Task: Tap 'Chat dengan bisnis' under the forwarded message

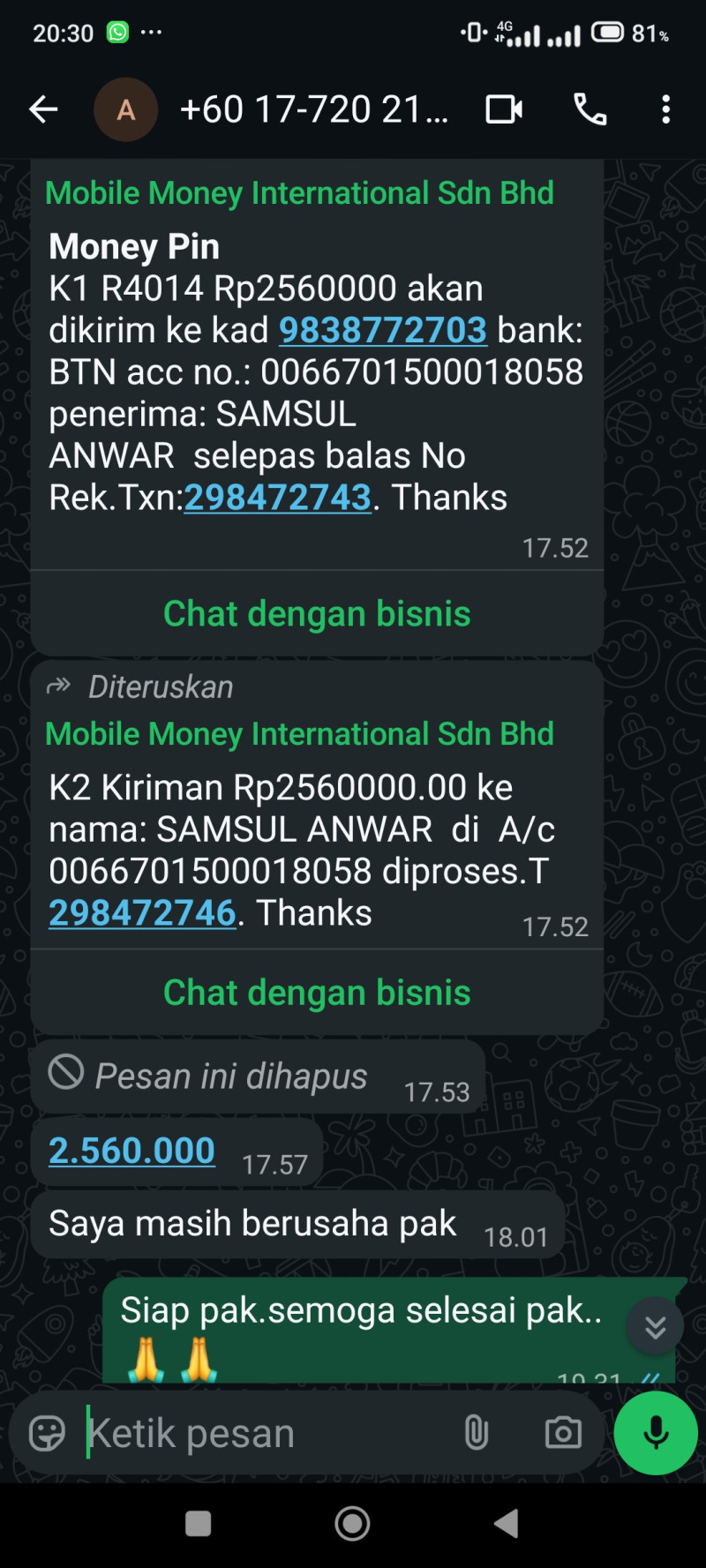Action: (x=315, y=991)
